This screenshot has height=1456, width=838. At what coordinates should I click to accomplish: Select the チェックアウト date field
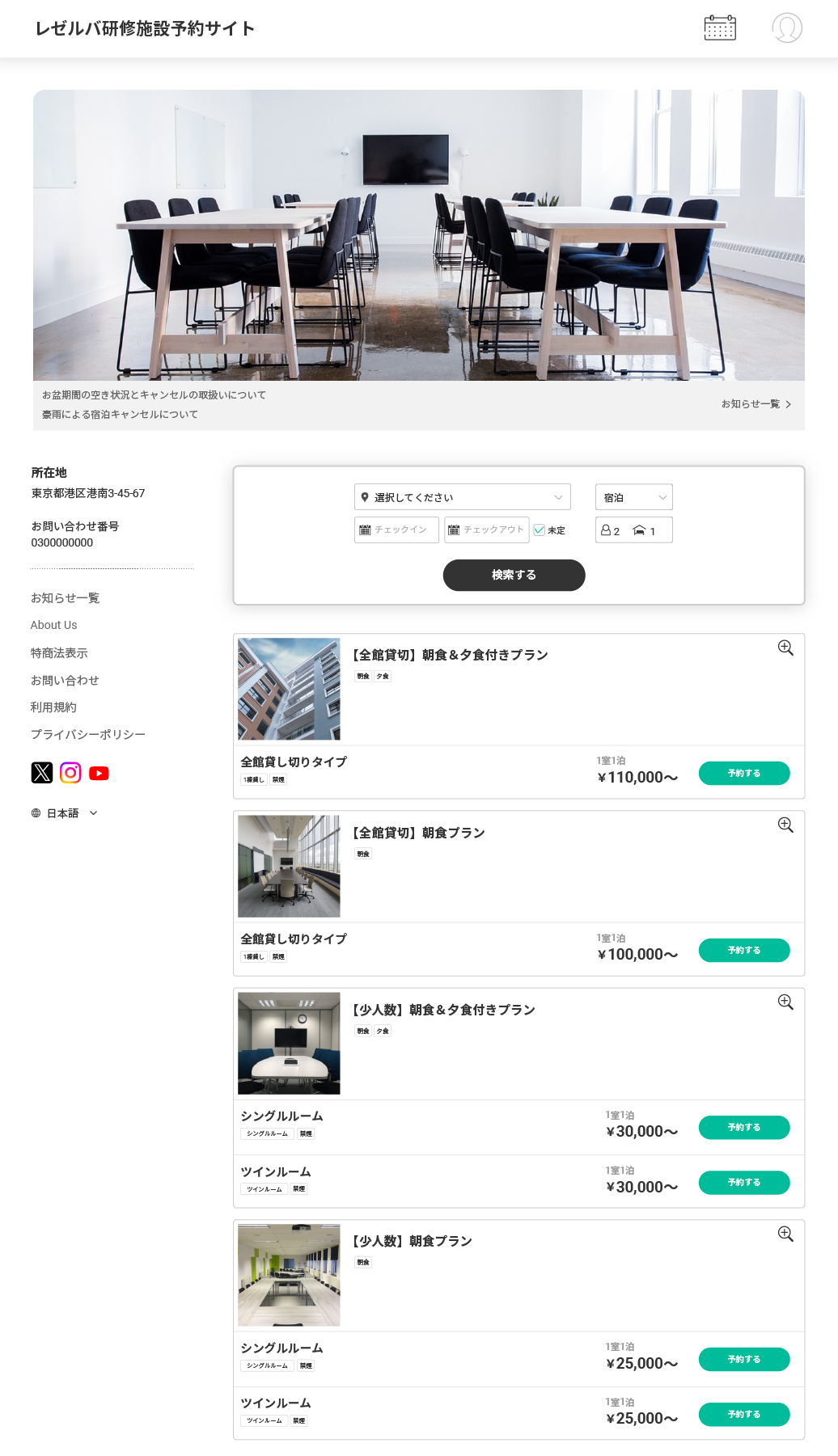coord(486,530)
